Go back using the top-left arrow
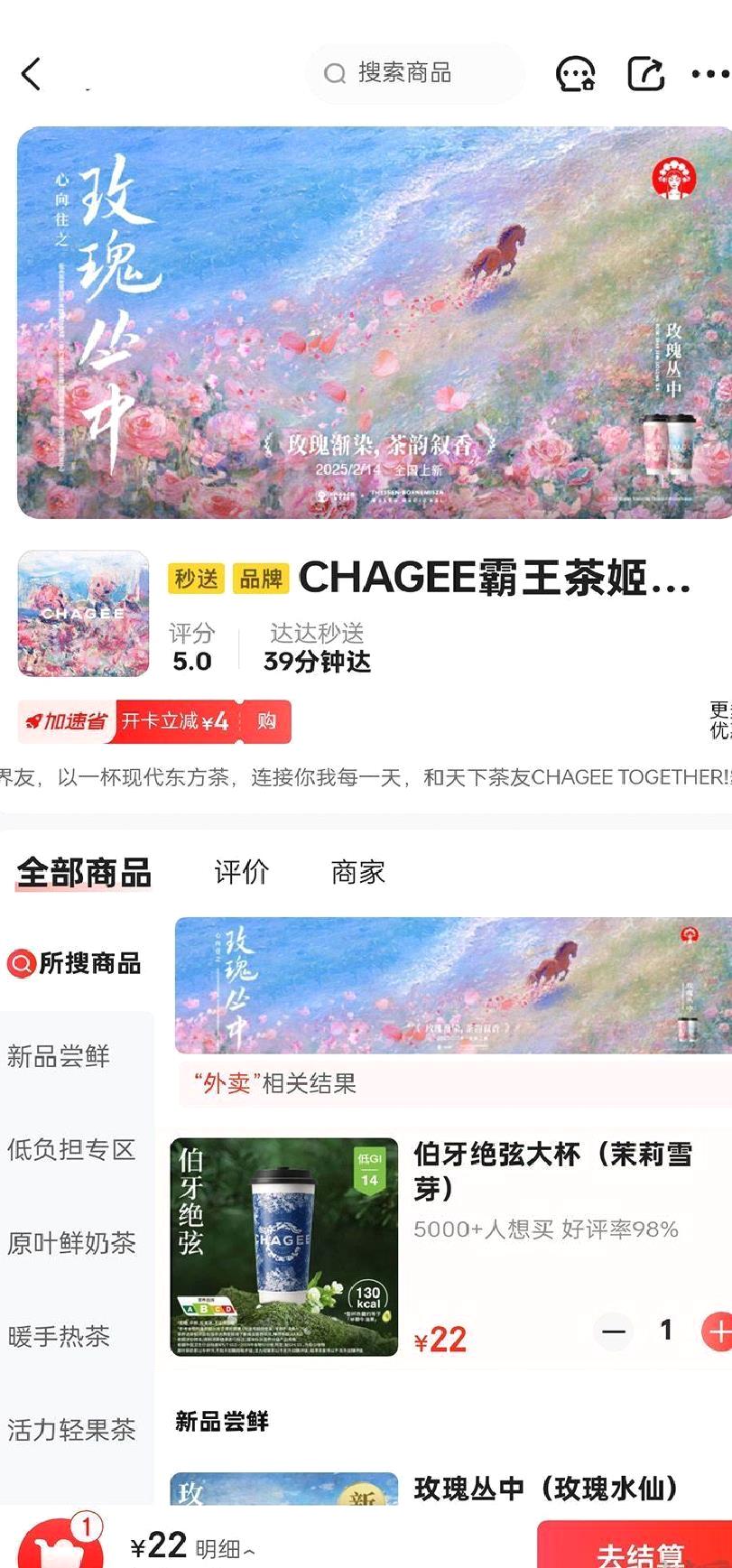Screen dimensions: 732x1568 point(32,74)
